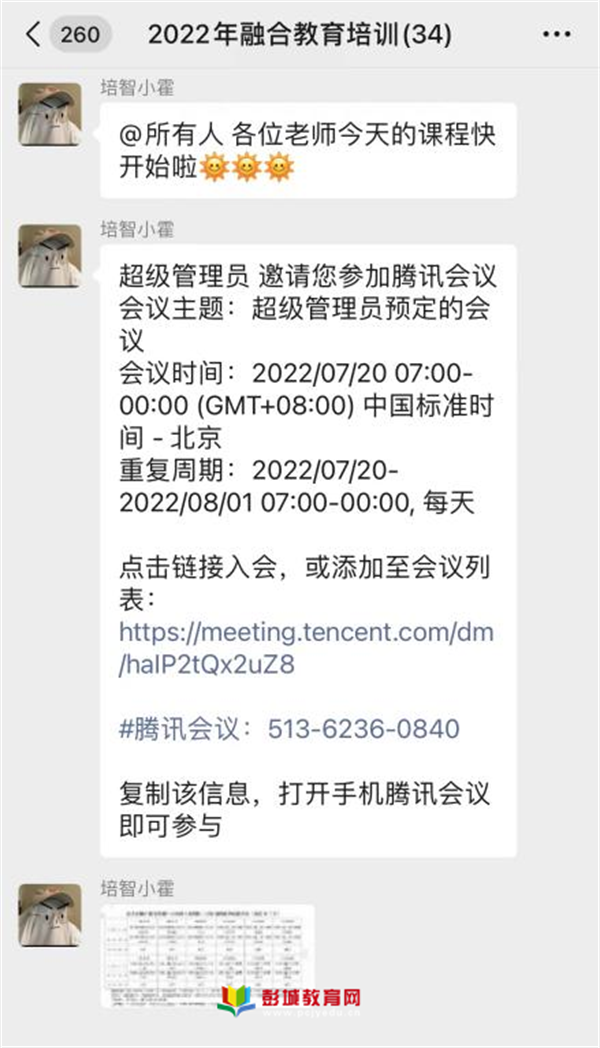Screen dimensions: 600x1048
Task: Tap meeting number 513-6236-0840
Action: pos(363,729)
